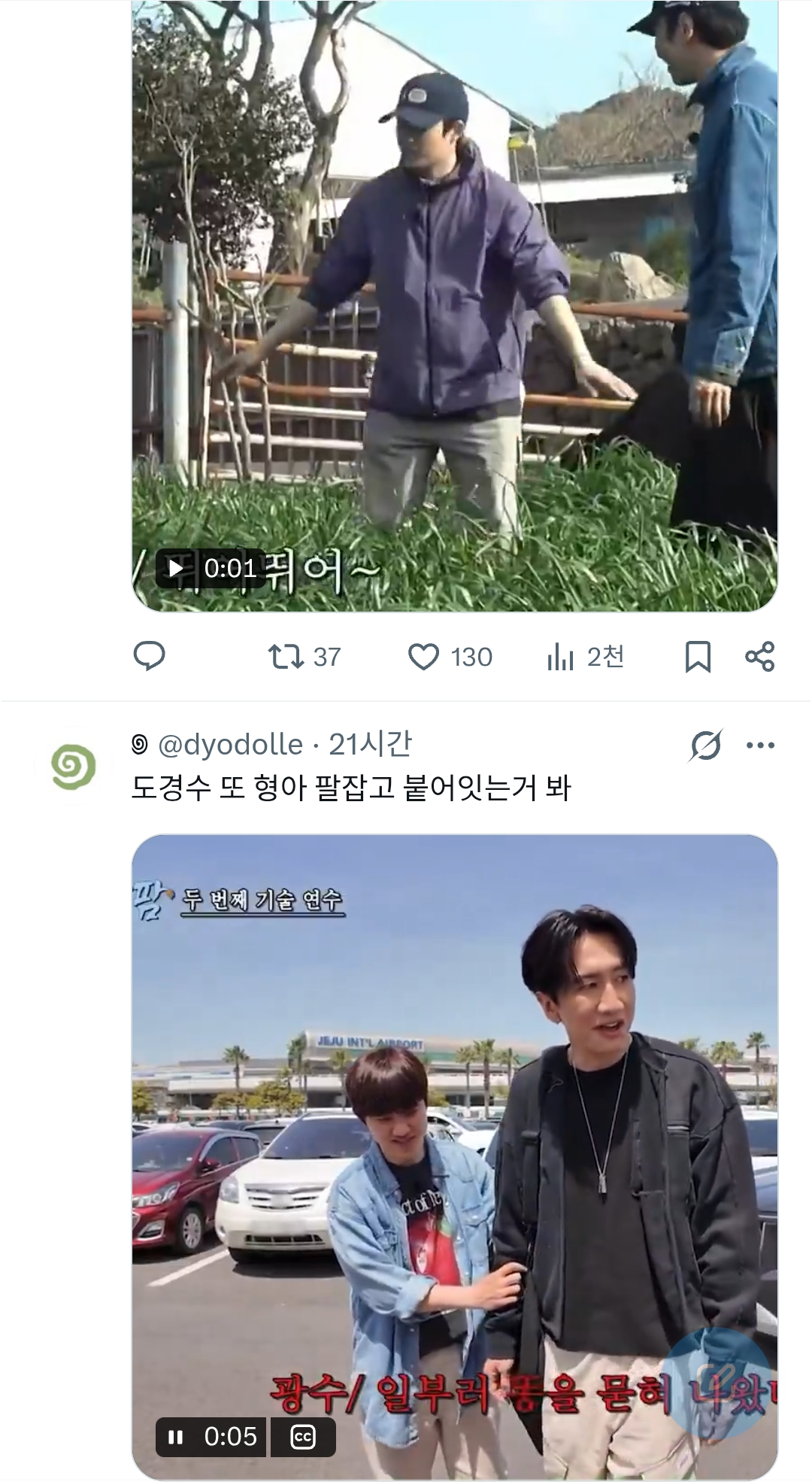Open @dyodolle's profile avatar
Viewport: 812px width, 1482px height.
73,767
